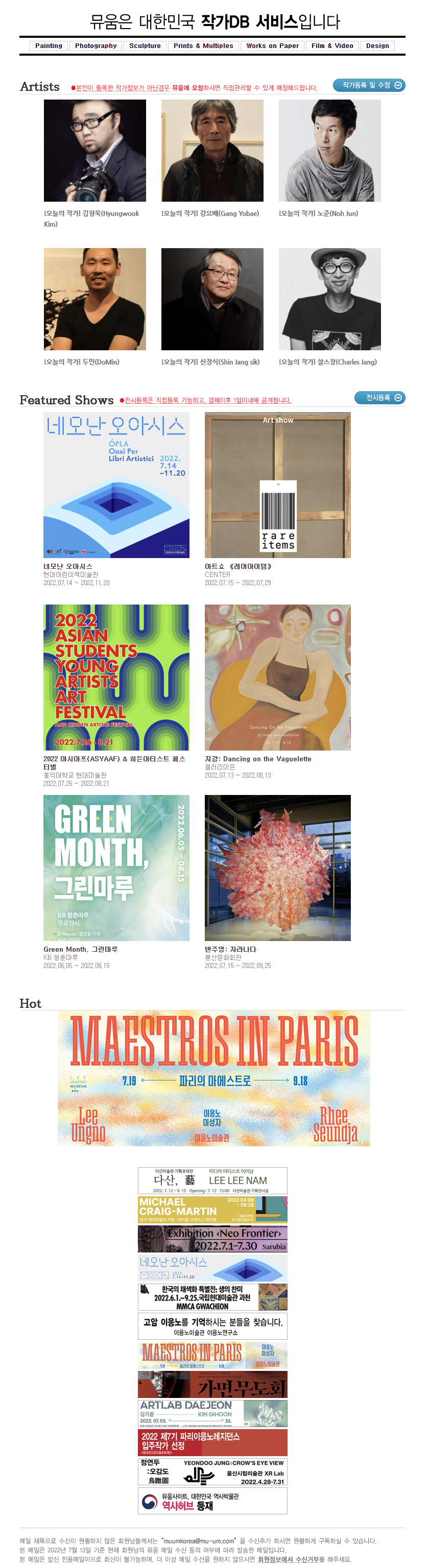Open the 네모난 오아시스 show poster
Image resolution: width=429 pixels, height=1568 pixels.
click(x=116, y=485)
